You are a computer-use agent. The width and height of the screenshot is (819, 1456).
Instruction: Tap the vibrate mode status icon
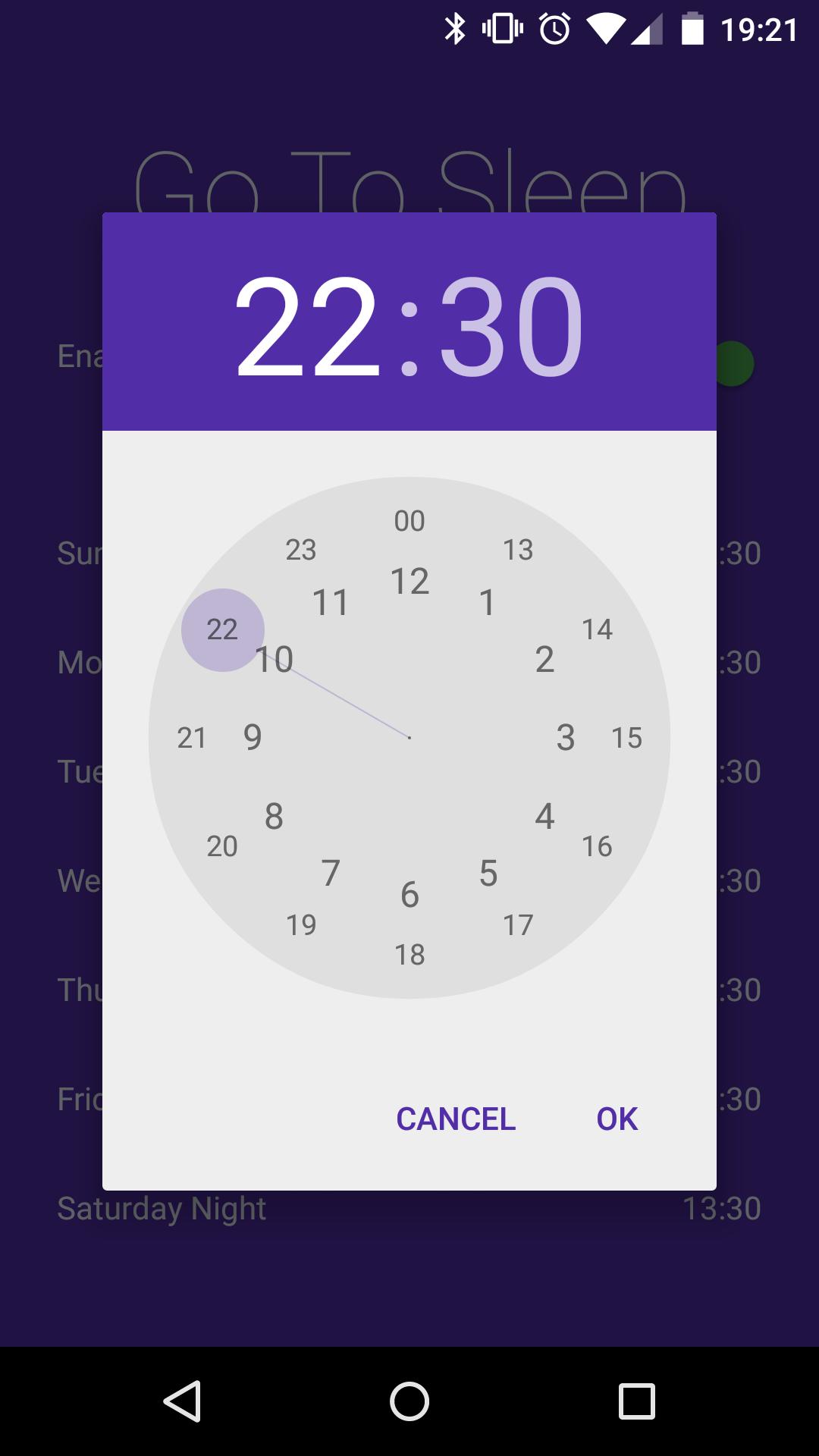(x=500, y=26)
